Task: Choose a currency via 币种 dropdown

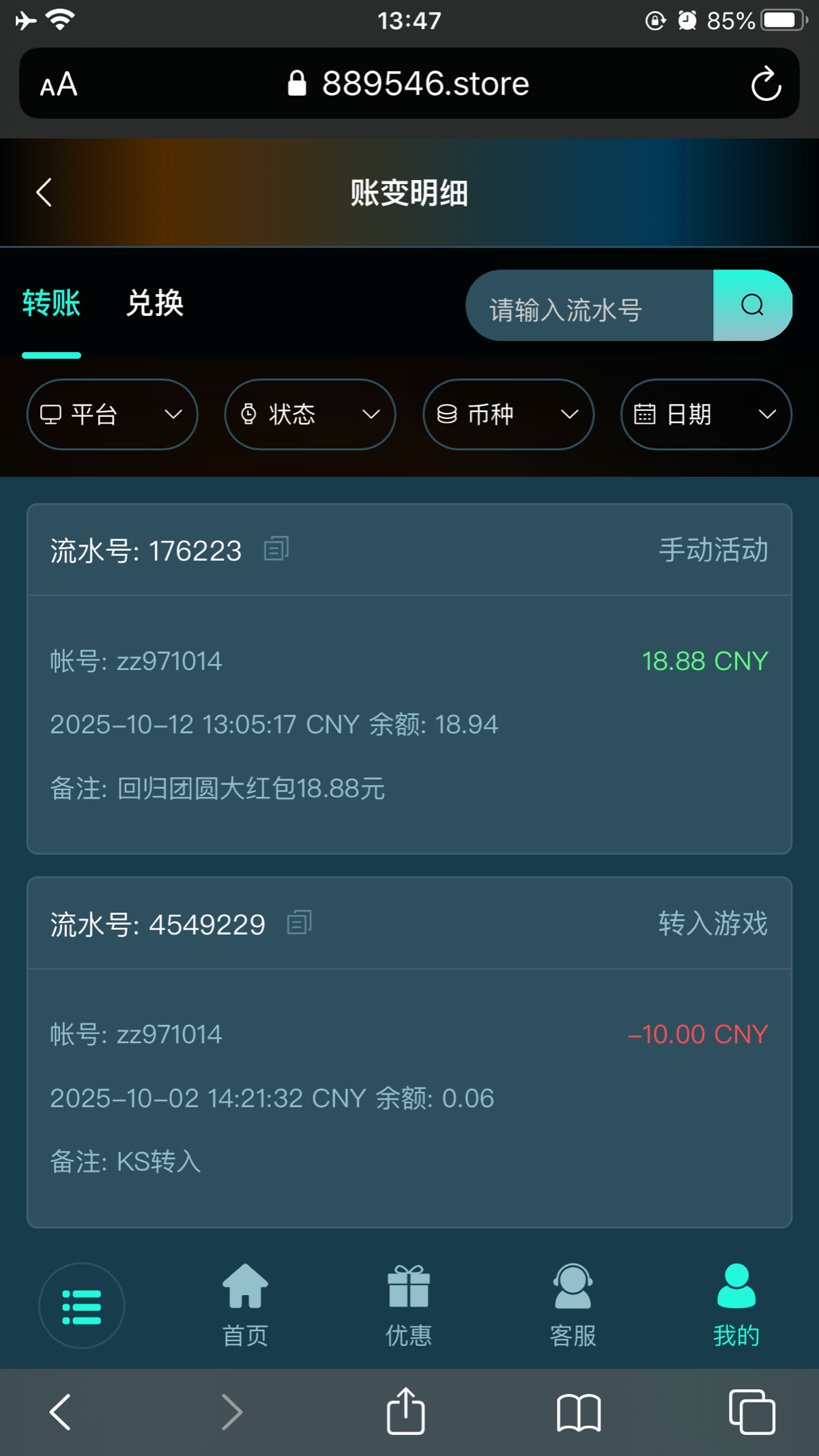Action: point(508,414)
